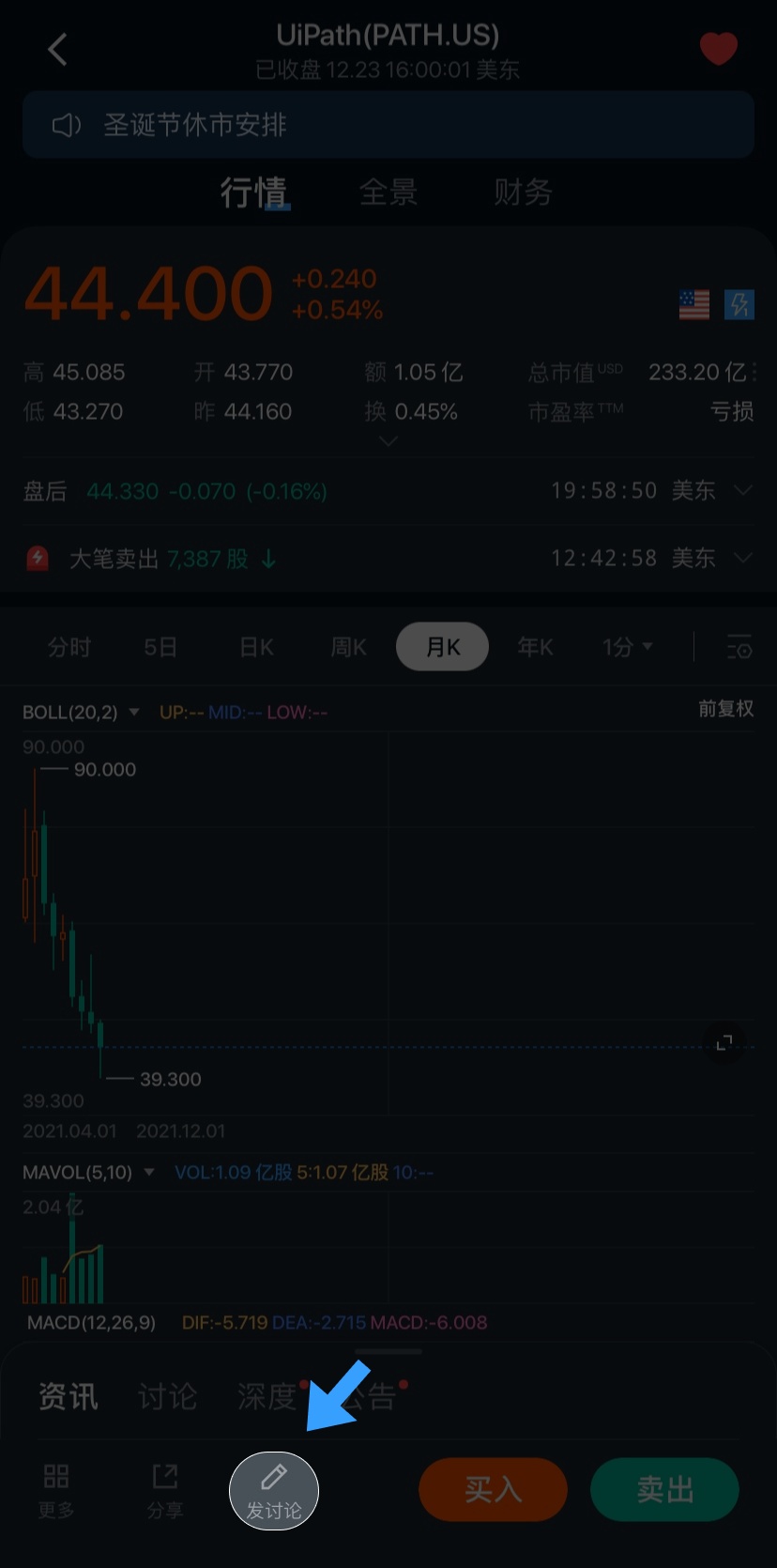Tap the 卖出 sell button

(664, 1489)
